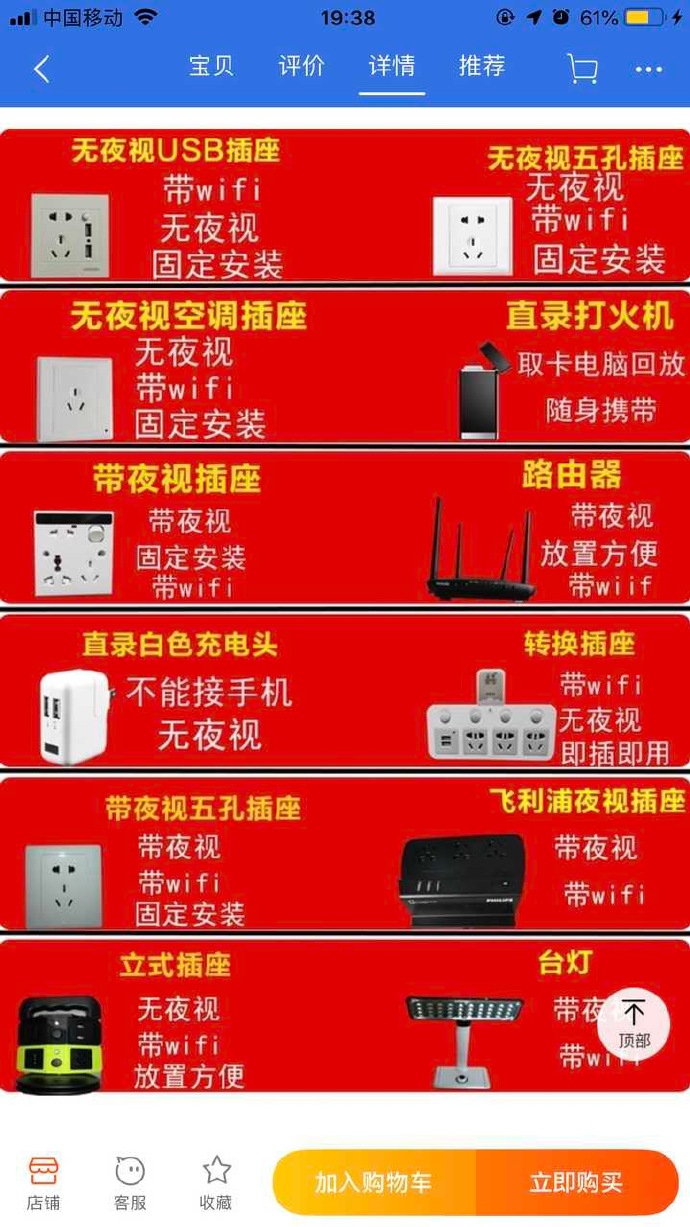Image resolution: width=690 pixels, height=1227 pixels.
Task: Add this item to 收藏 favorites
Action: tap(216, 1182)
